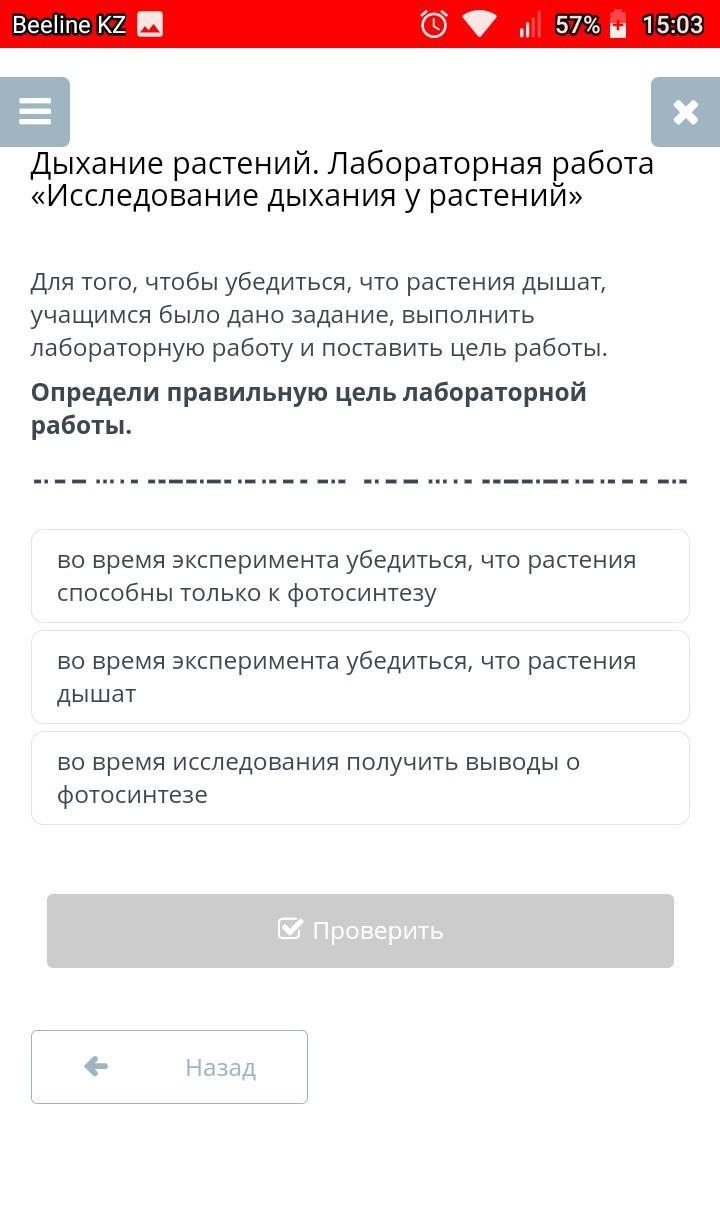Tap the Проверить button

pos(360,931)
